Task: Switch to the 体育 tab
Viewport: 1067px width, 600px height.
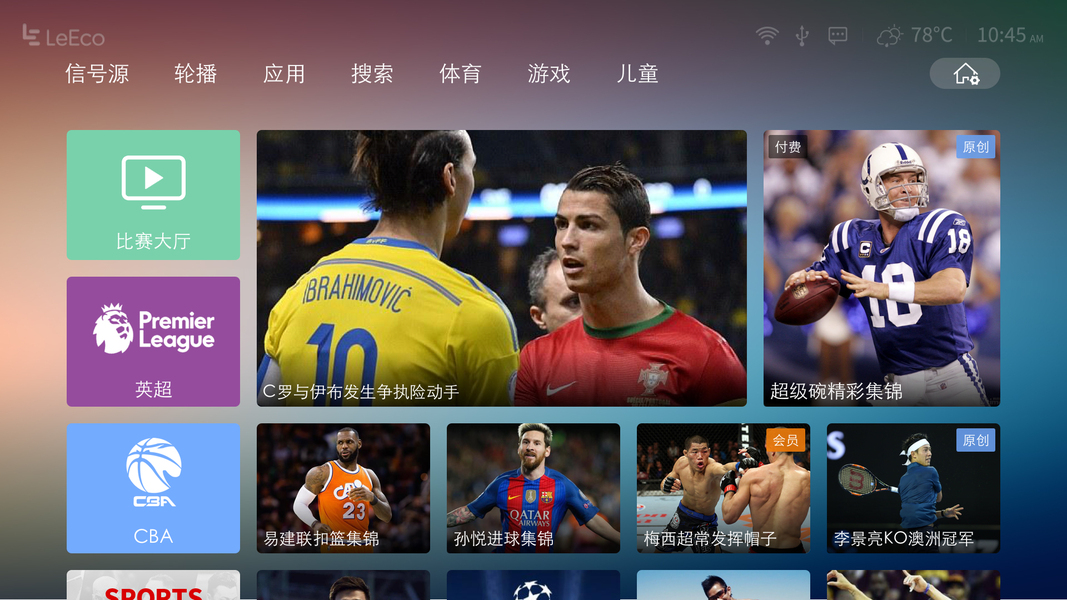Action: (x=460, y=74)
